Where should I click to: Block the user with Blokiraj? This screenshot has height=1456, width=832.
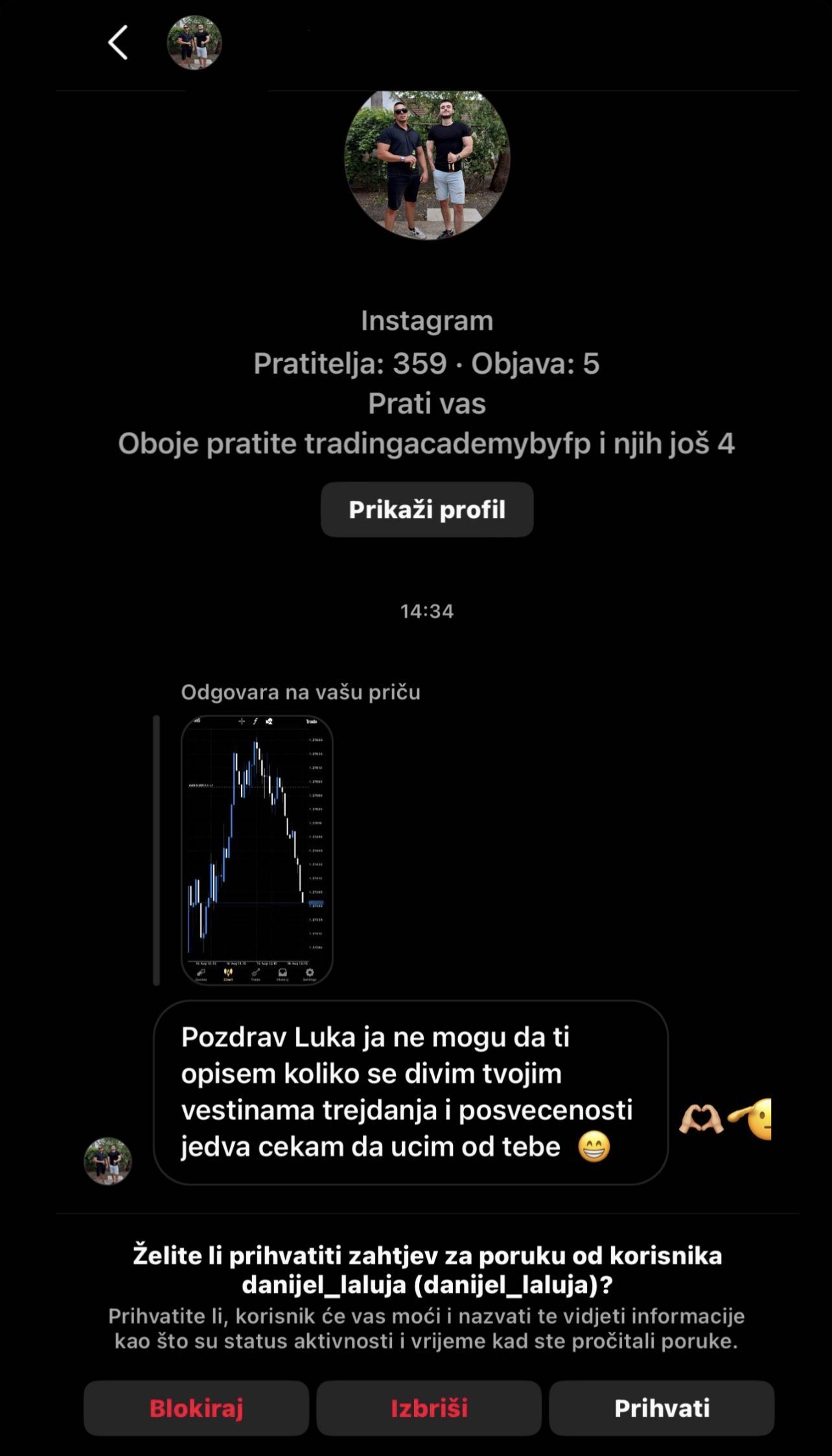point(196,1408)
